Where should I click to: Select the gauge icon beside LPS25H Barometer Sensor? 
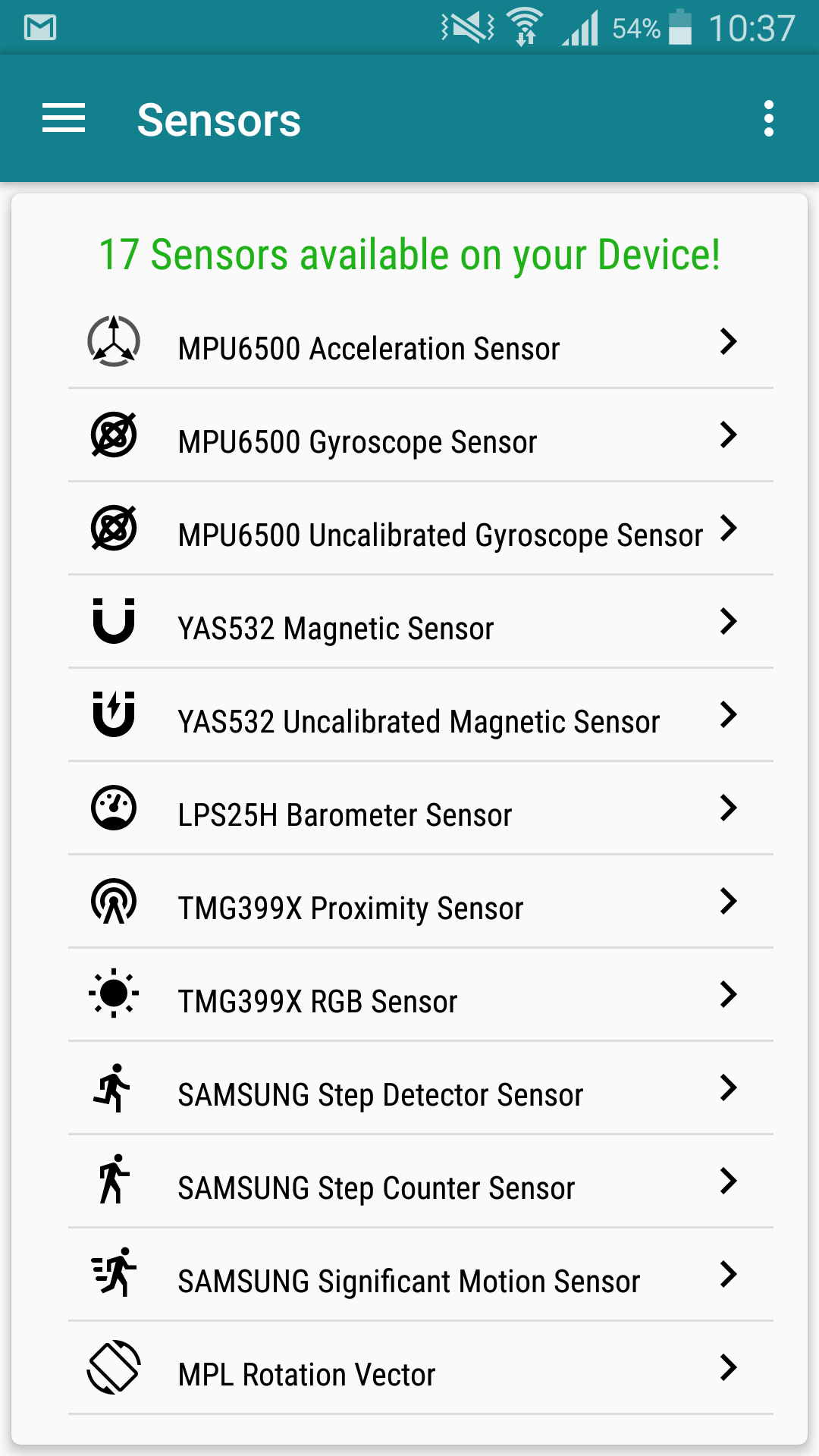(112, 808)
